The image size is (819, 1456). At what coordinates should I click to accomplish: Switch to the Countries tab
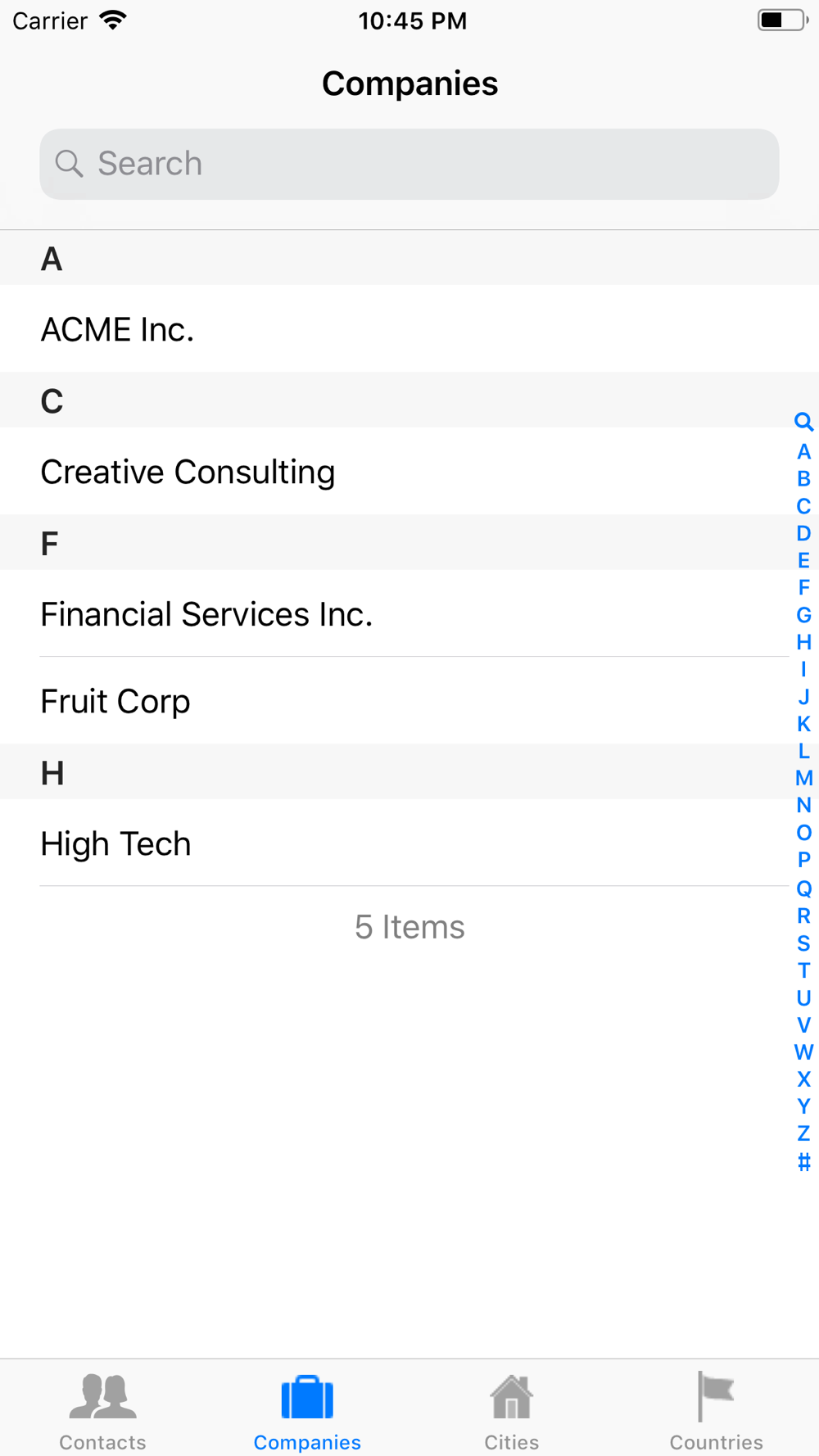(x=717, y=1410)
